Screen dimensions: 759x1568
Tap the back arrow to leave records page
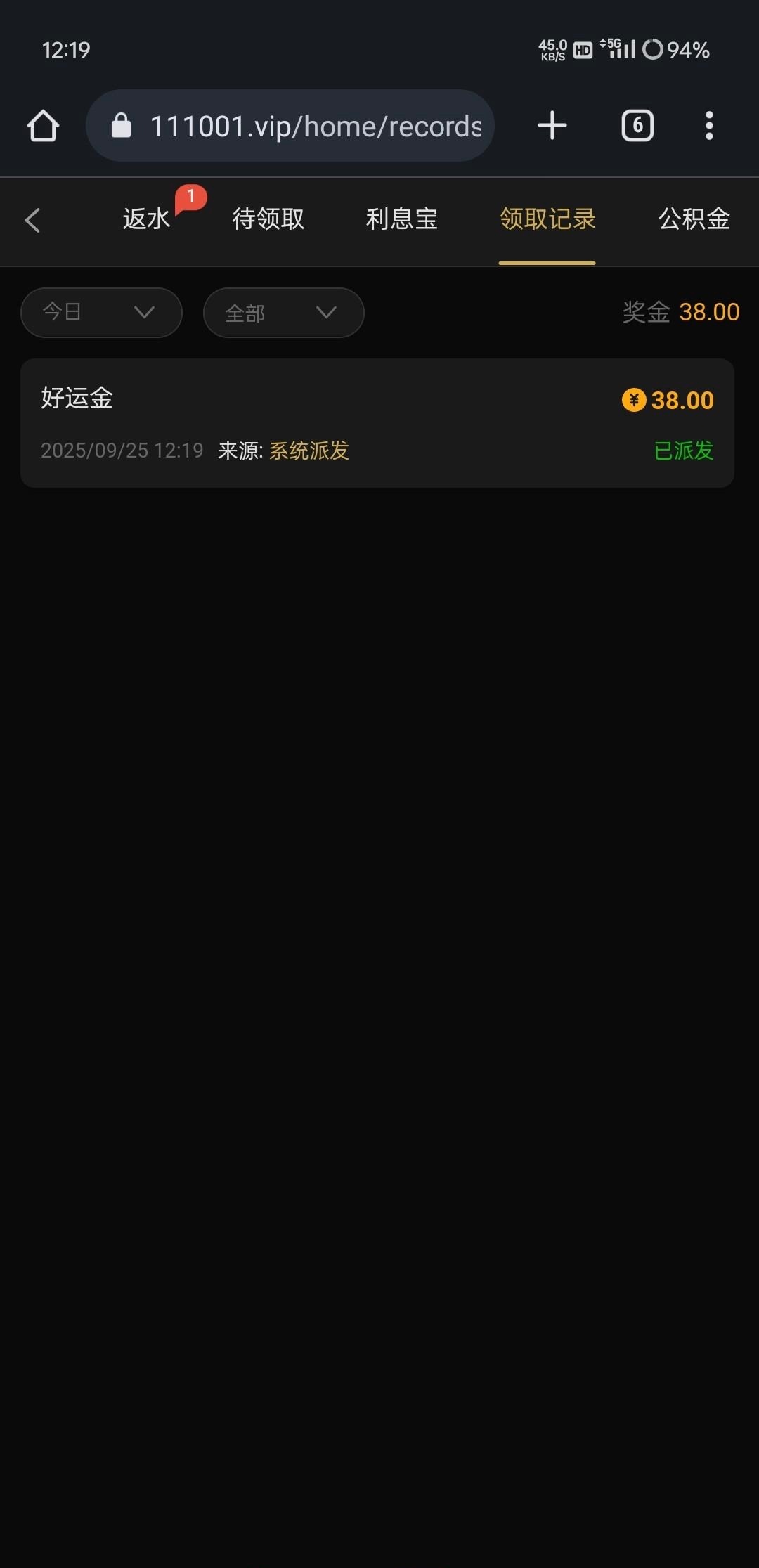[x=33, y=220]
